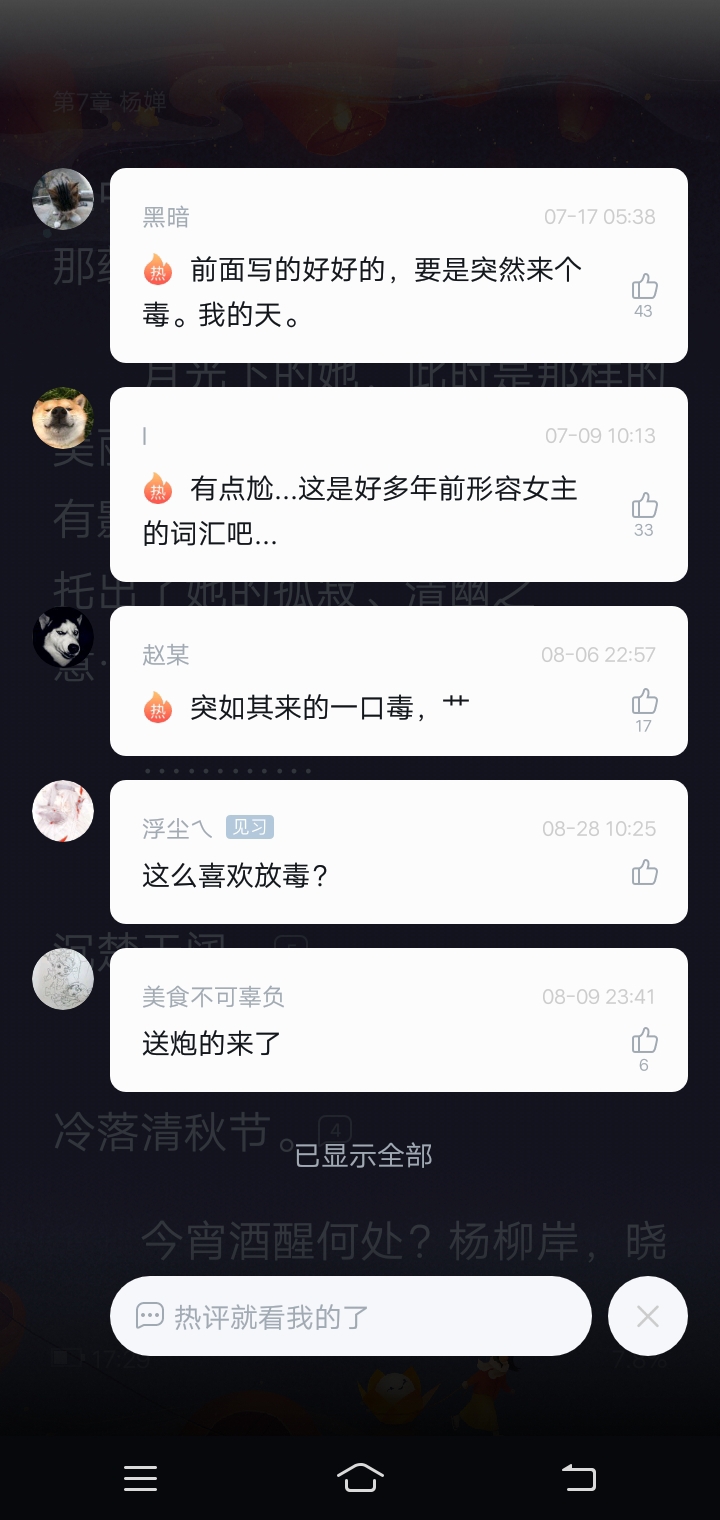Like the comment starting with 有点尬

coord(644,506)
